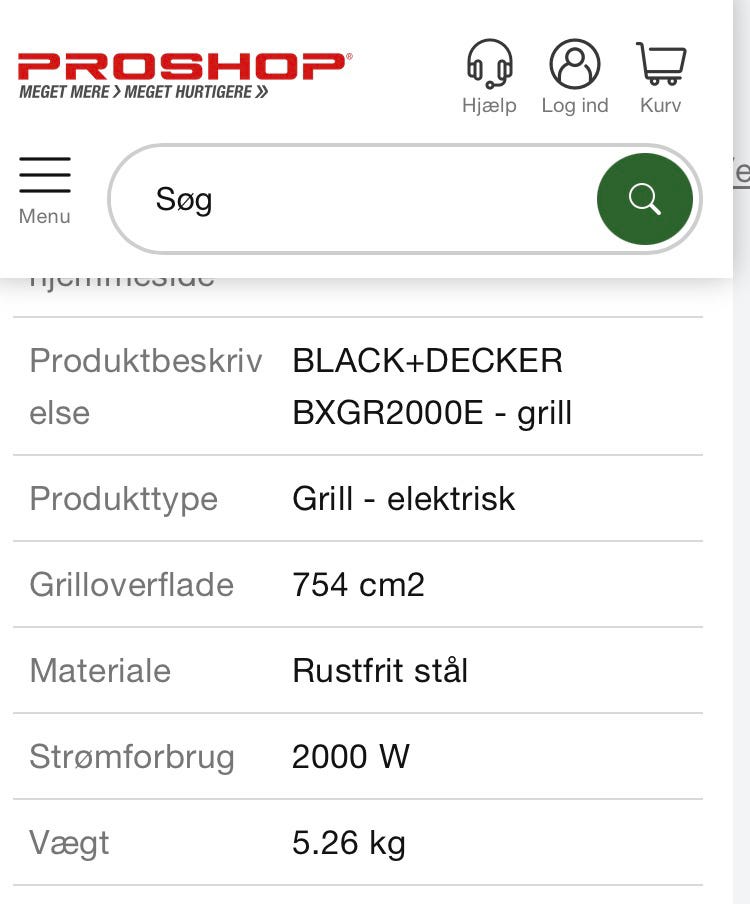Click the Produkttype value Grill - elektrisk
The height and width of the screenshot is (904, 750).
[x=402, y=498]
